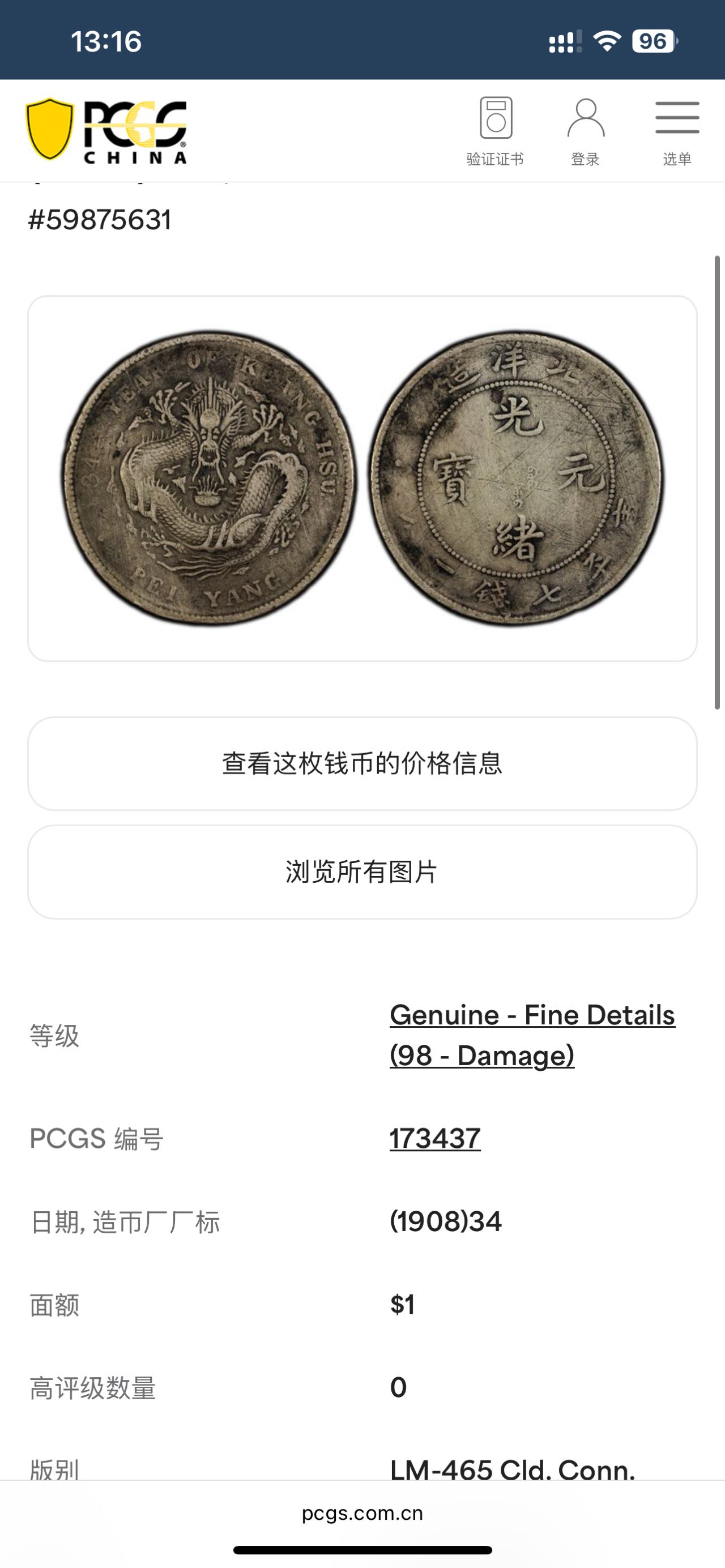Tap 查看这枚钱币的价格信息 button
The height and width of the screenshot is (1568, 725).
pos(362,763)
